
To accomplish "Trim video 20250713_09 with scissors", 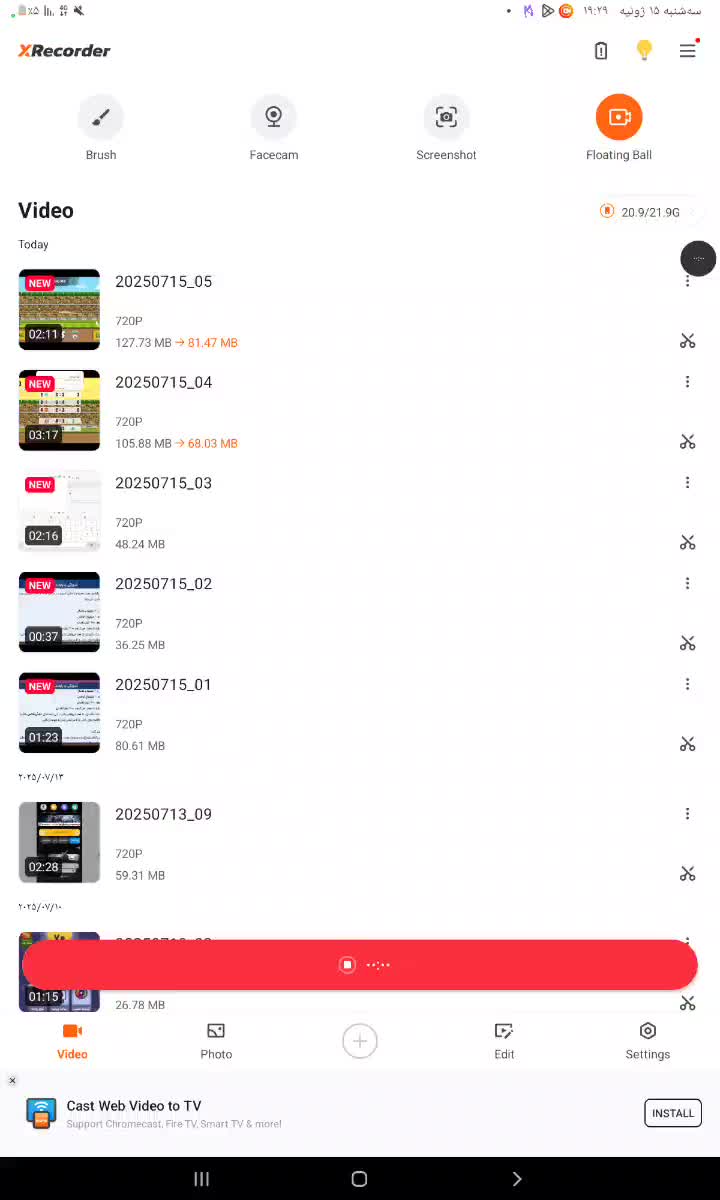I will (x=687, y=874).
